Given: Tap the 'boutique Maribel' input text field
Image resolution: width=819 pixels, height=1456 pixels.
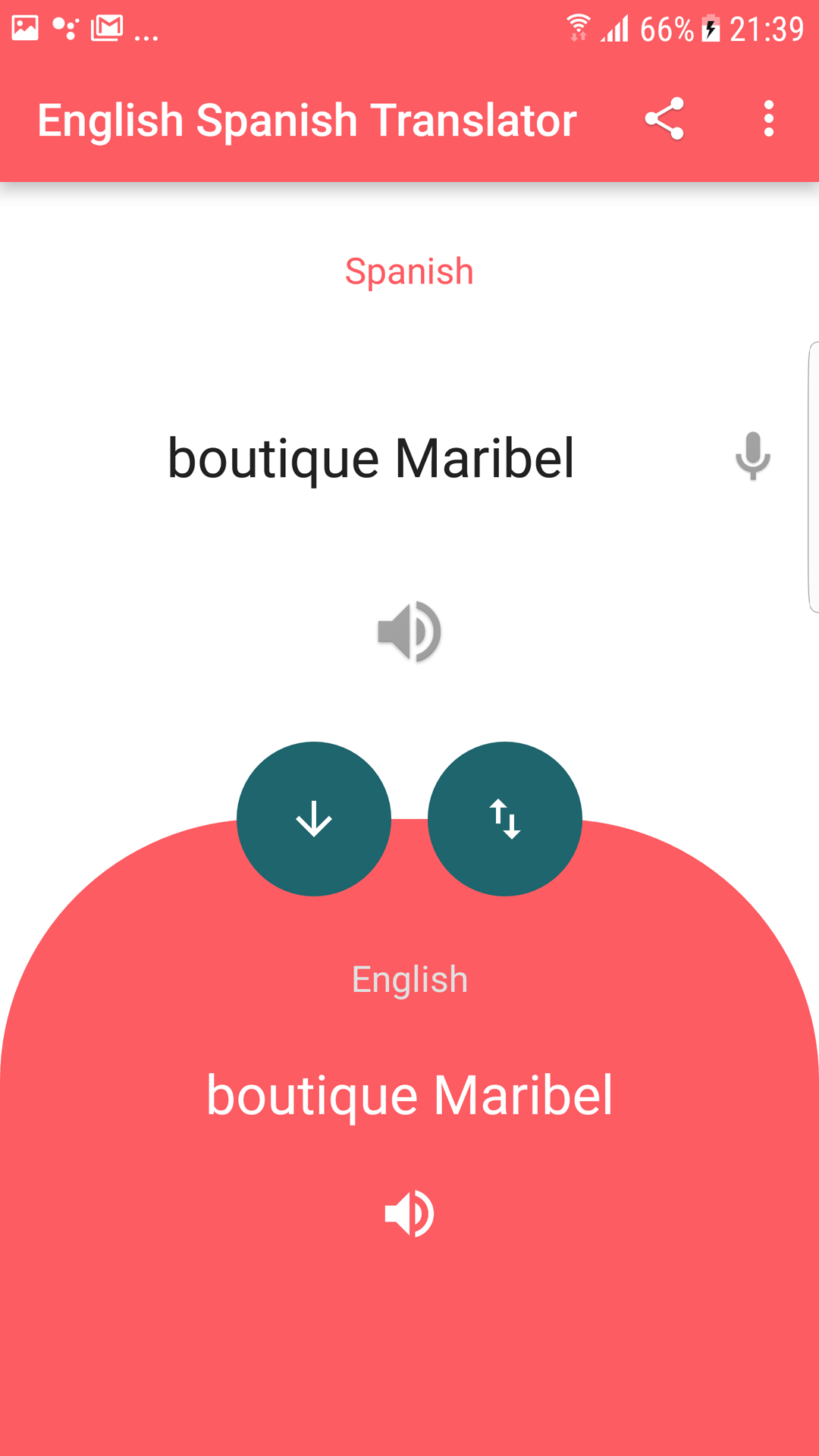Looking at the screenshot, I should point(372,458).
